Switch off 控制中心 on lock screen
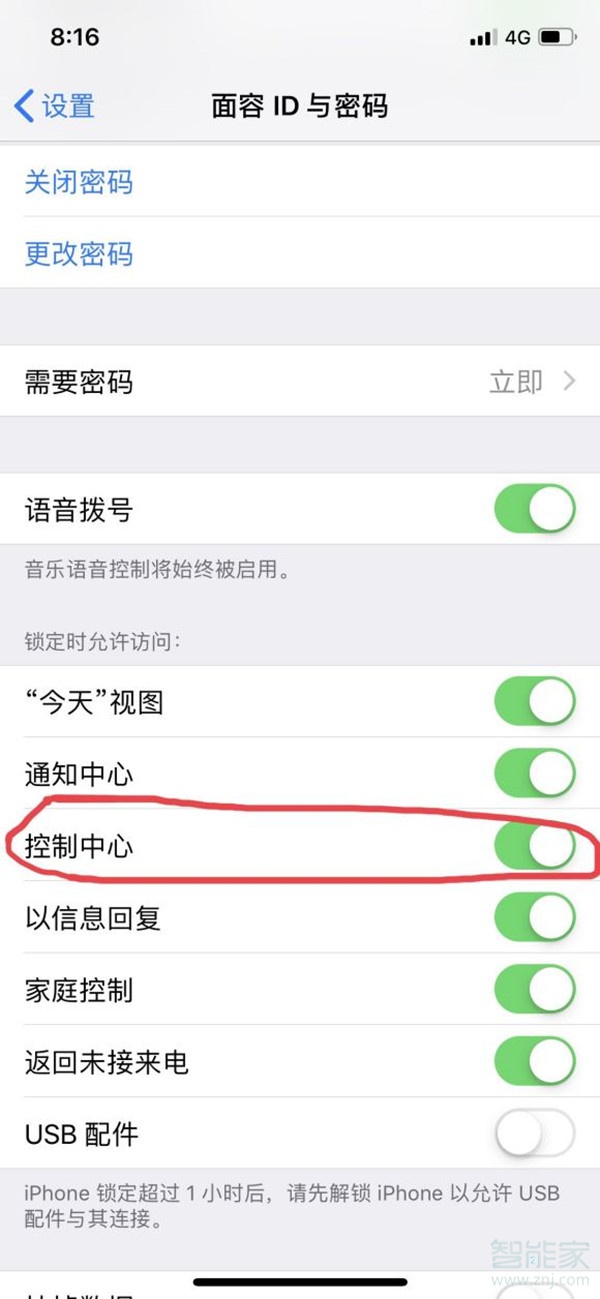Viewport: 600px width, 1299px height. pyautogui.click(x=535, y=847)
